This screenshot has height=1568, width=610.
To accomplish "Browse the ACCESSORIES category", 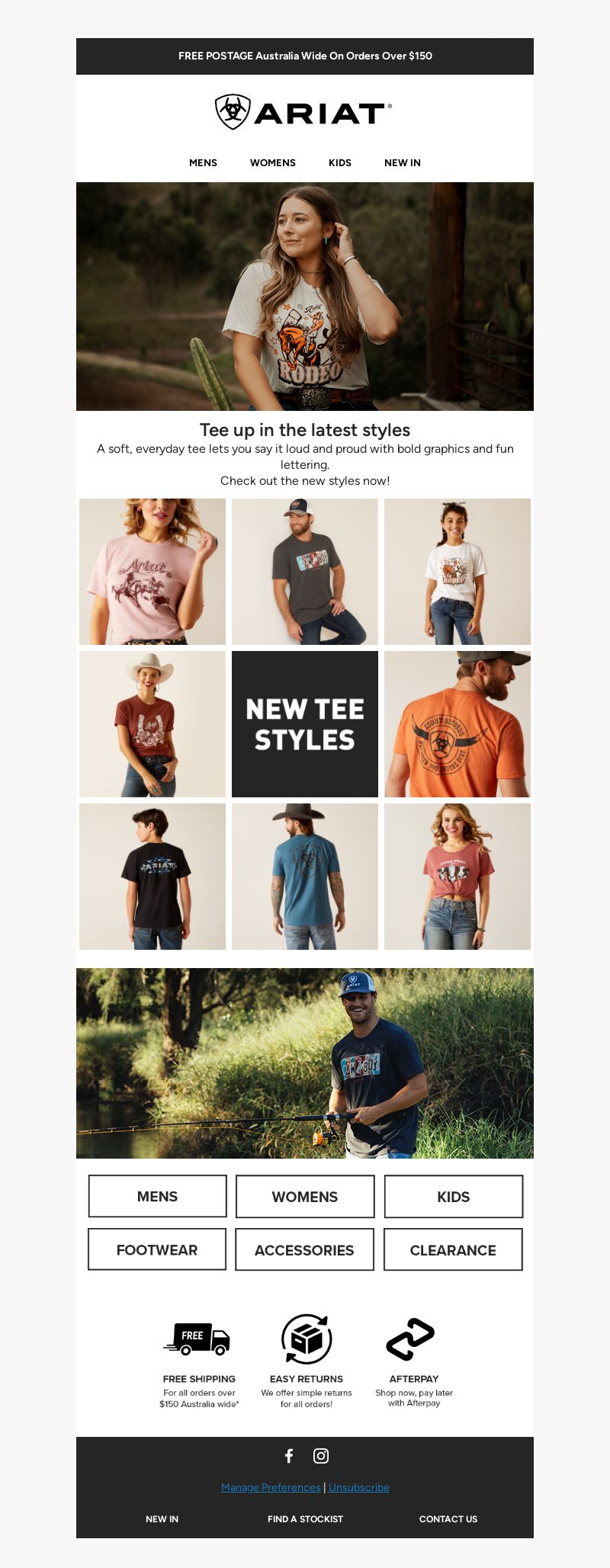I will [304, 1250].
